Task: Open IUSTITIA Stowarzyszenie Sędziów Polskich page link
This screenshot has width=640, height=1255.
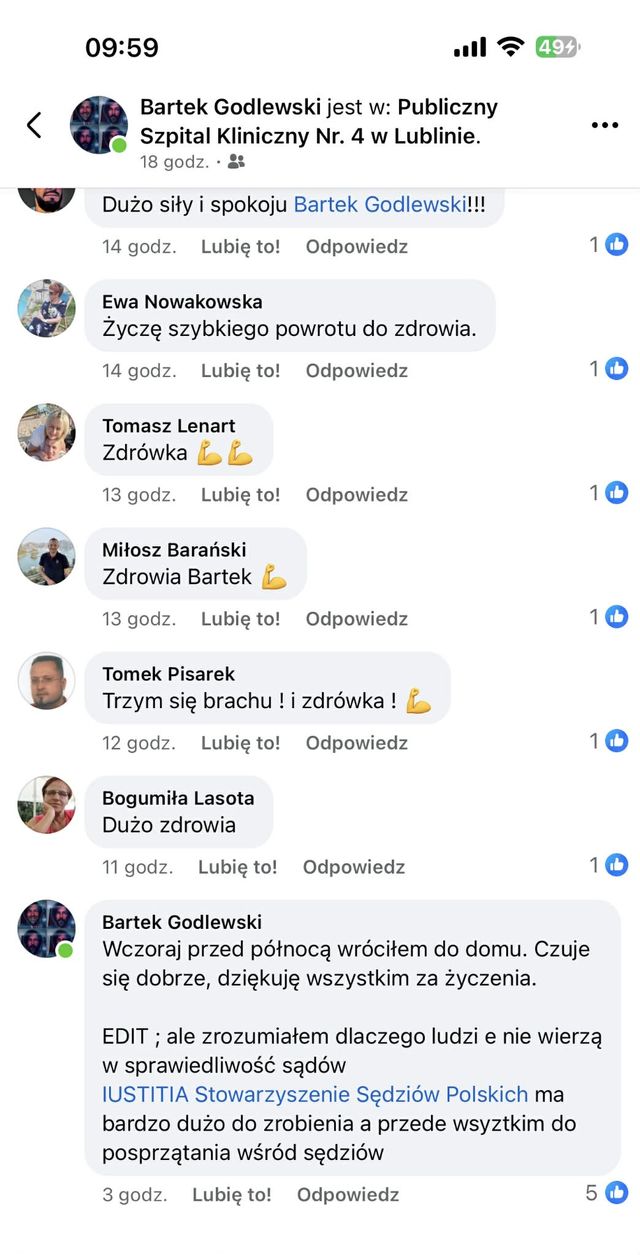Action: click(x=315, y=1094)
